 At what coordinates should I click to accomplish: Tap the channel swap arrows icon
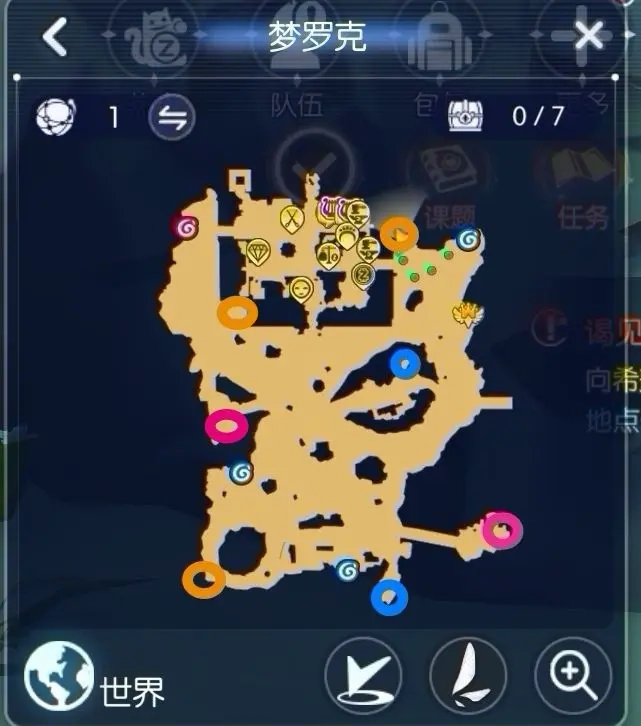tap(172, 118)
